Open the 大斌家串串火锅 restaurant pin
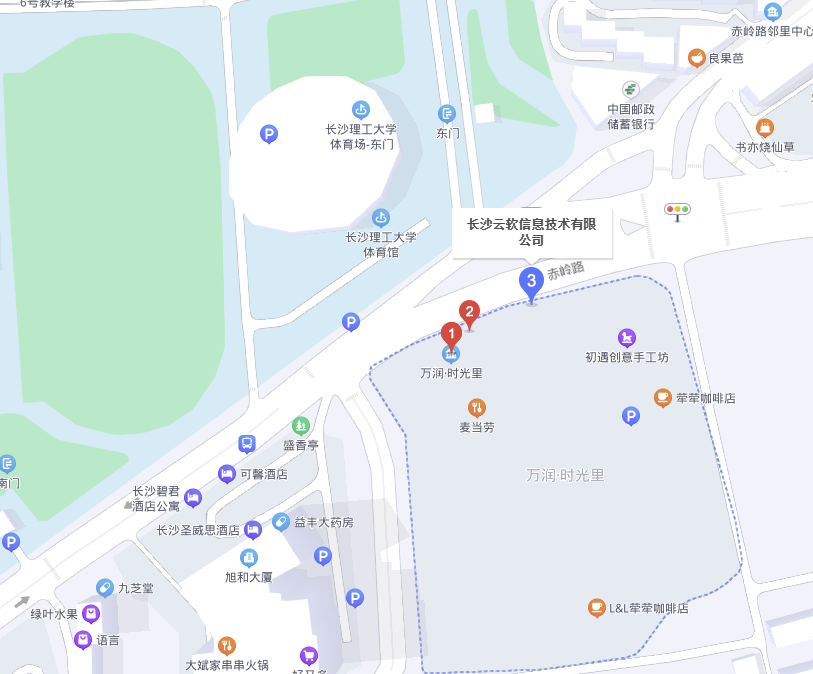The height and width of the screenshot is (674, 813). tap(227, 646)
